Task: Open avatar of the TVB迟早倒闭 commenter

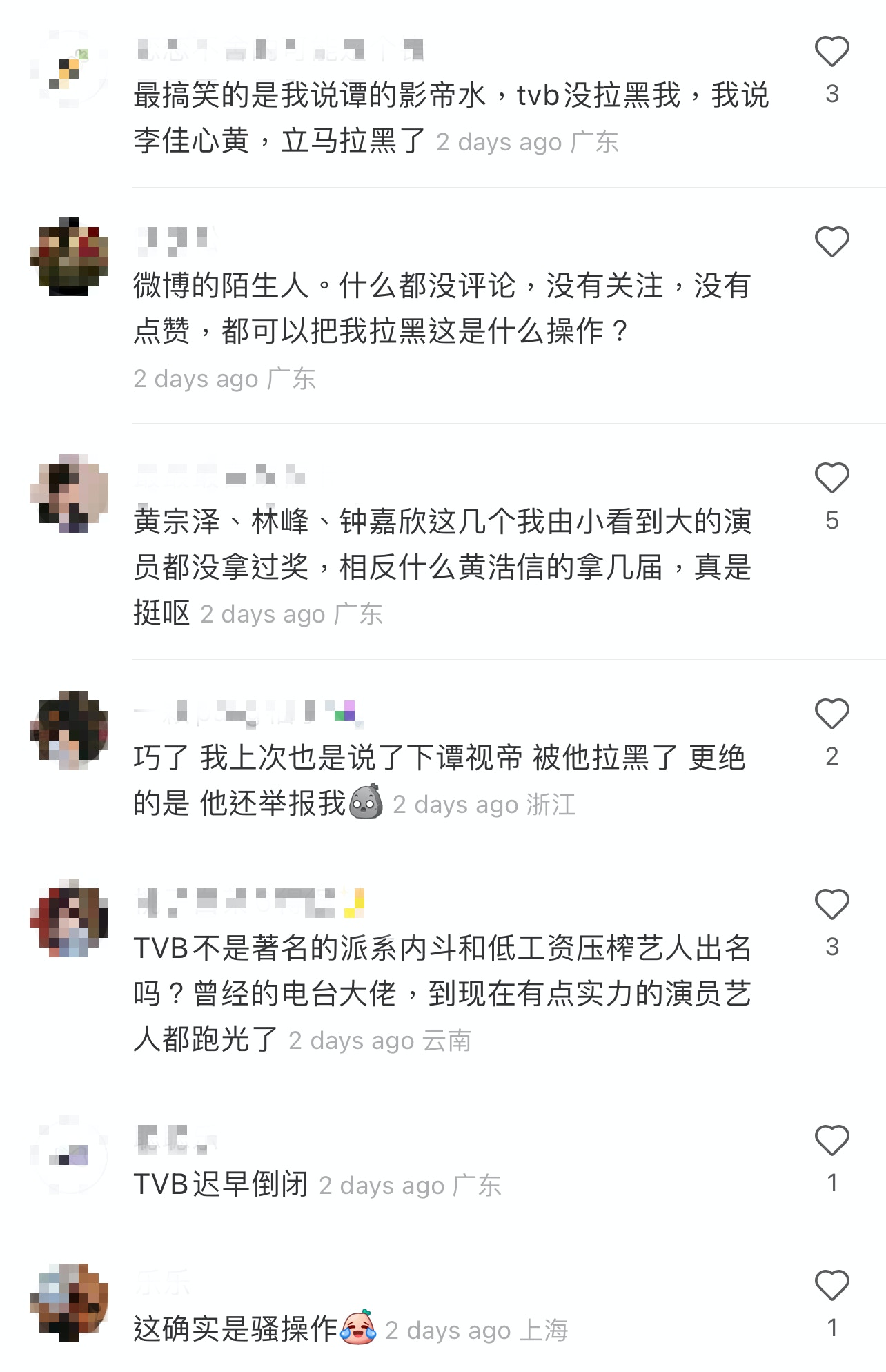Action: pyautogui.click(x=69, y=1154)
